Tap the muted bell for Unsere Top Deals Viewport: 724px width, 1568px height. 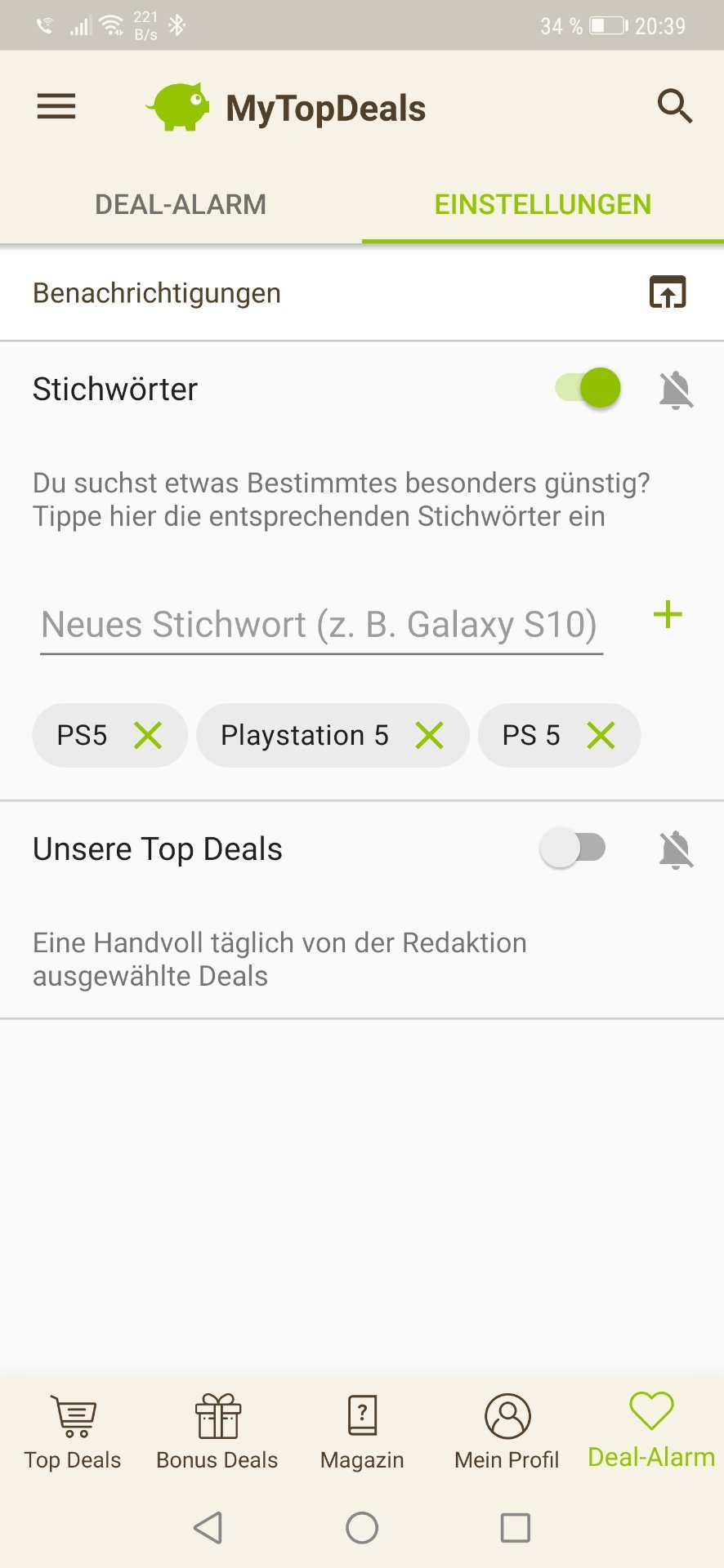pos(676,849)
